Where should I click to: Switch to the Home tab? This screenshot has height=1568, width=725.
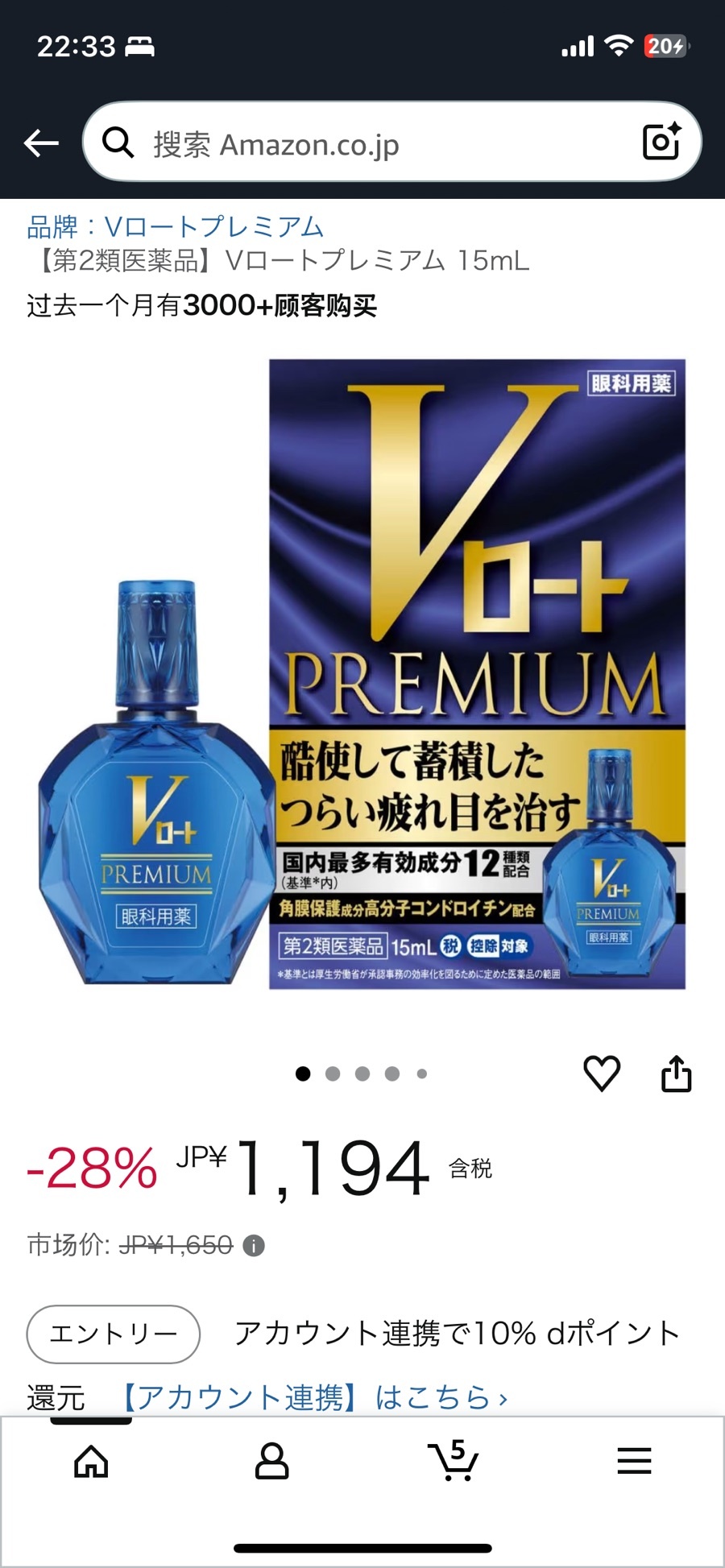[x=91, y=1461]
